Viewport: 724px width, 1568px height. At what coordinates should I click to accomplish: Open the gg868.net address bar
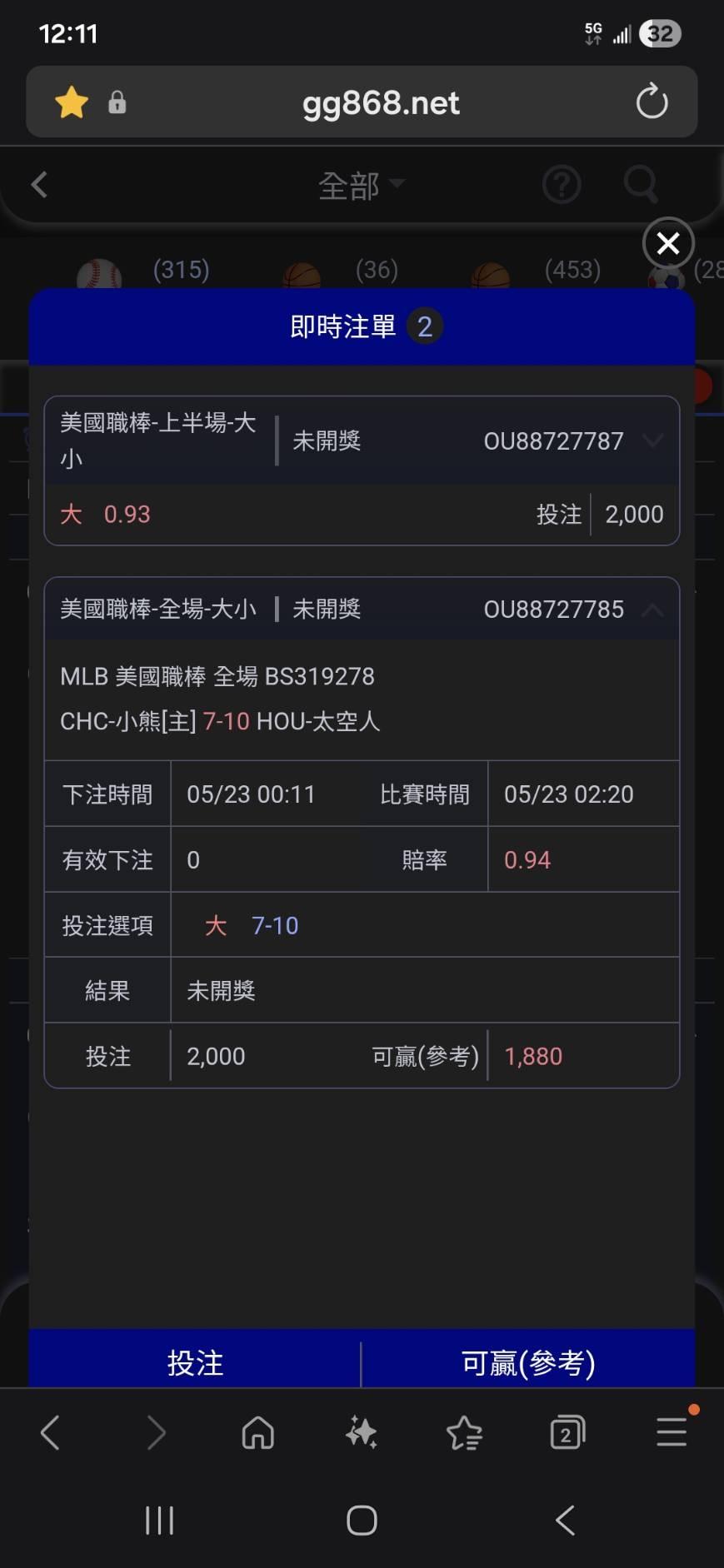380,102
